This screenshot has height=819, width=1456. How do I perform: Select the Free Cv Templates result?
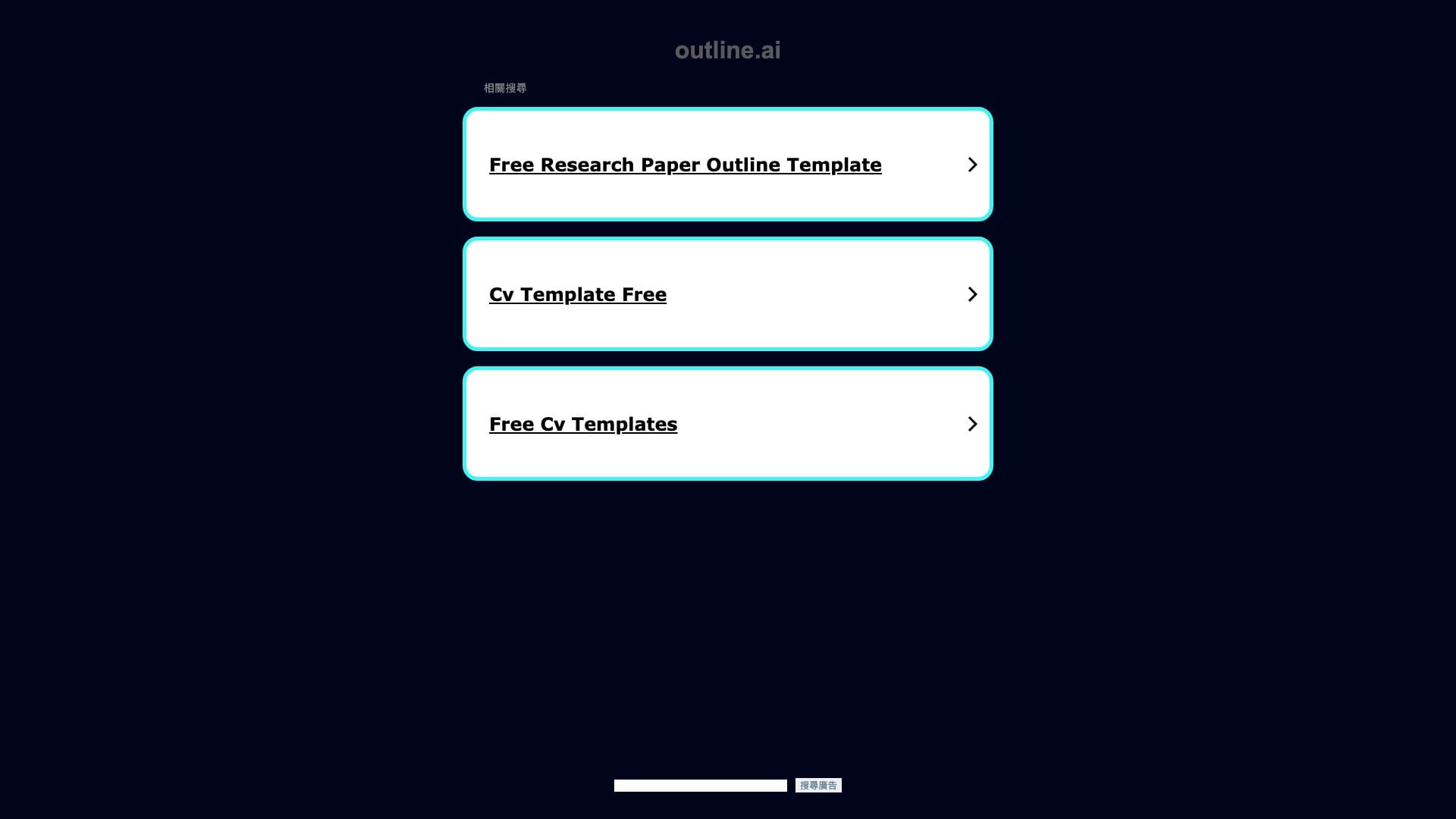click(x=583, y=425)
